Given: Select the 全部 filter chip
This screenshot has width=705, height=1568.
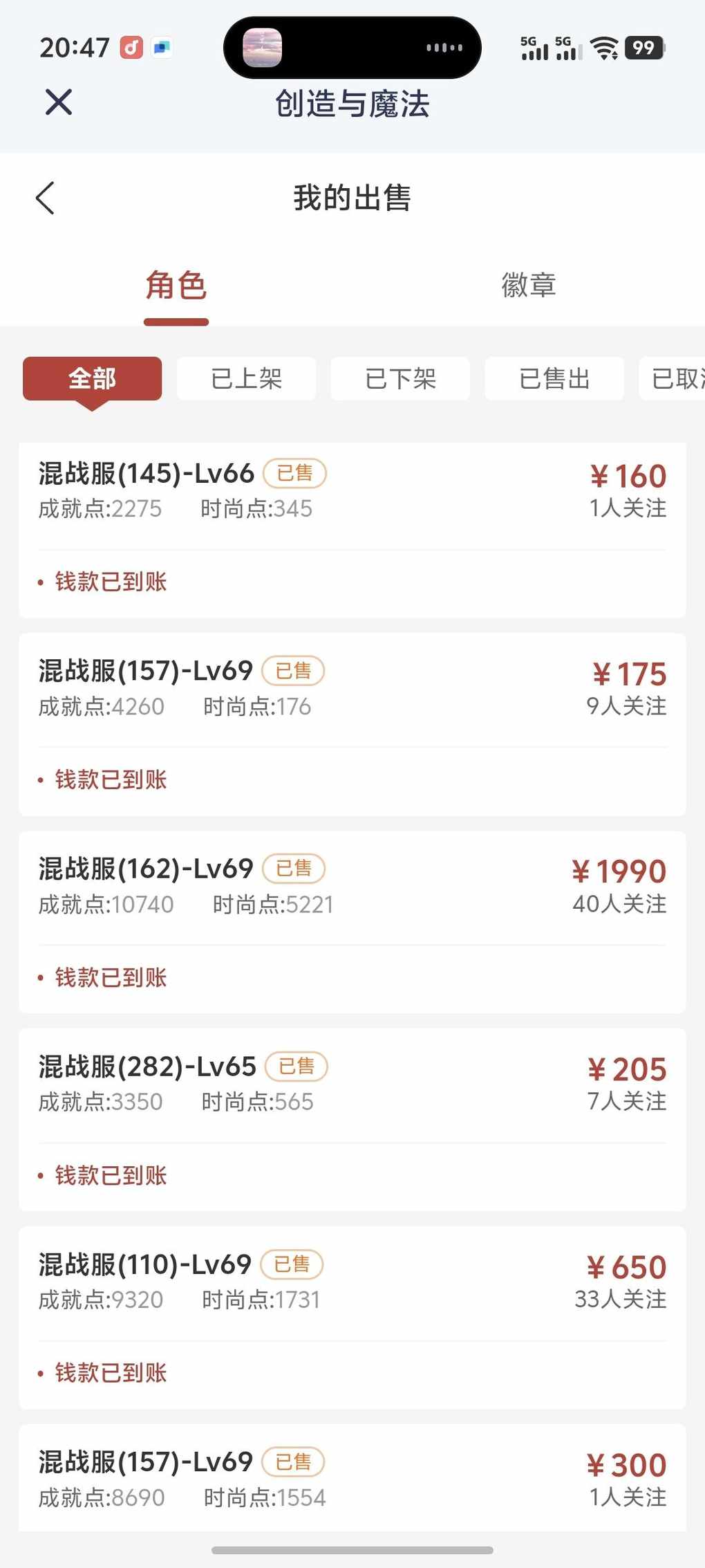Looking at the screenshot, I should click(x=93, y=378).
